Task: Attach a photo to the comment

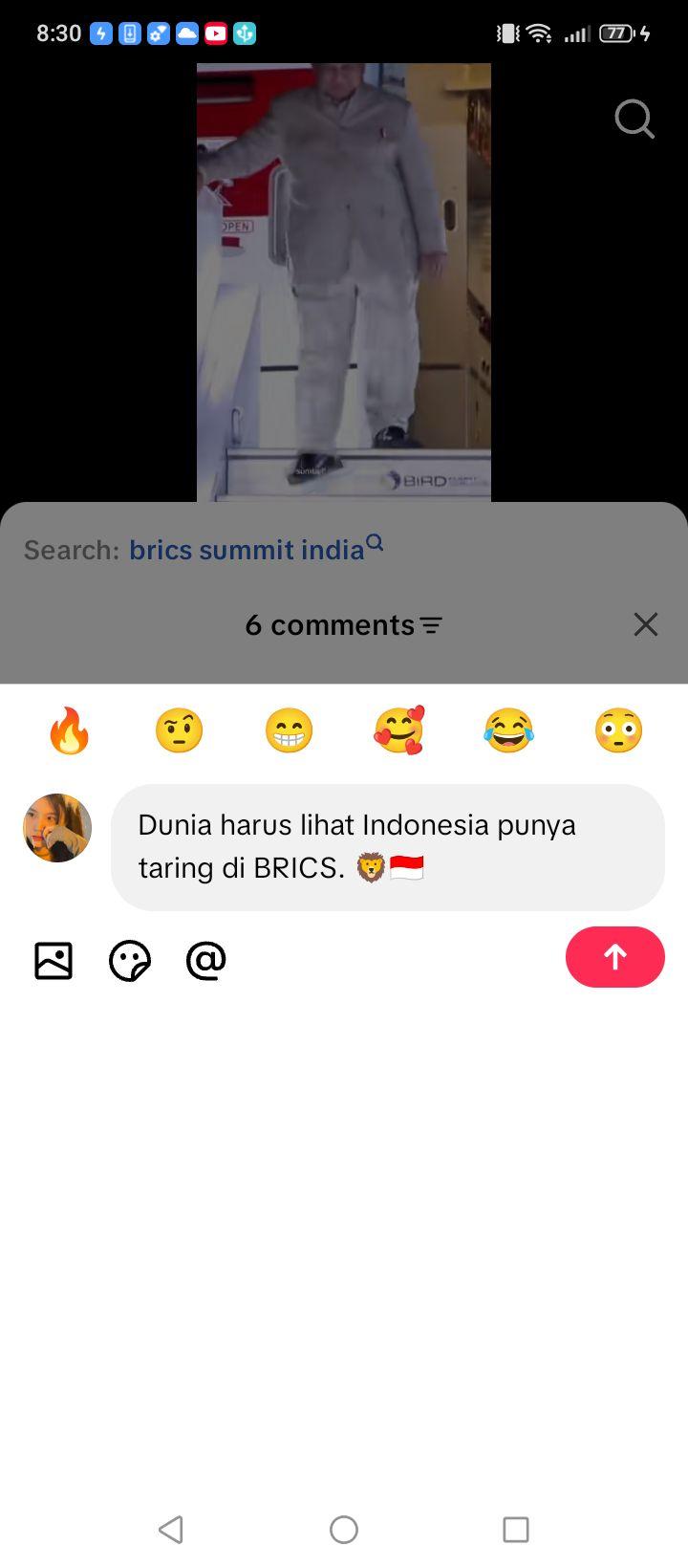Action: click(x=54, y=961)
